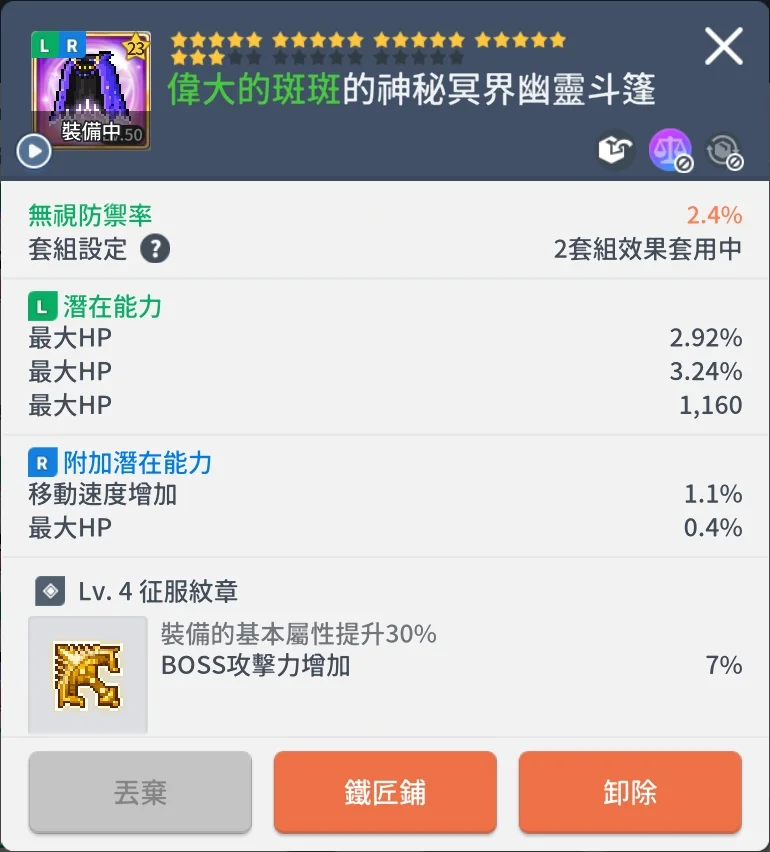Screen dimensions: 770x852
Task: Tap the 丟棄 discard button
Action: (x=140, y=792)
